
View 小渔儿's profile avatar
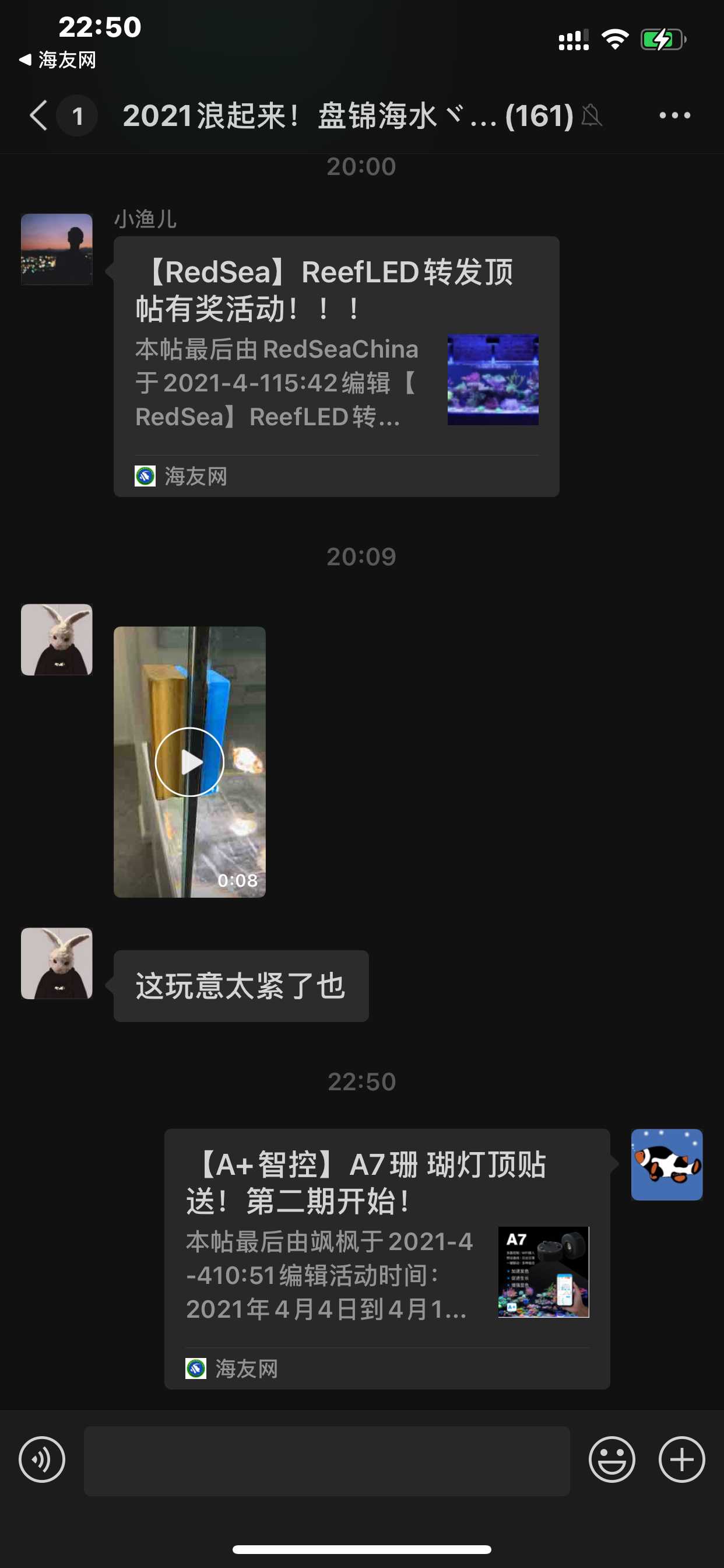57,249
